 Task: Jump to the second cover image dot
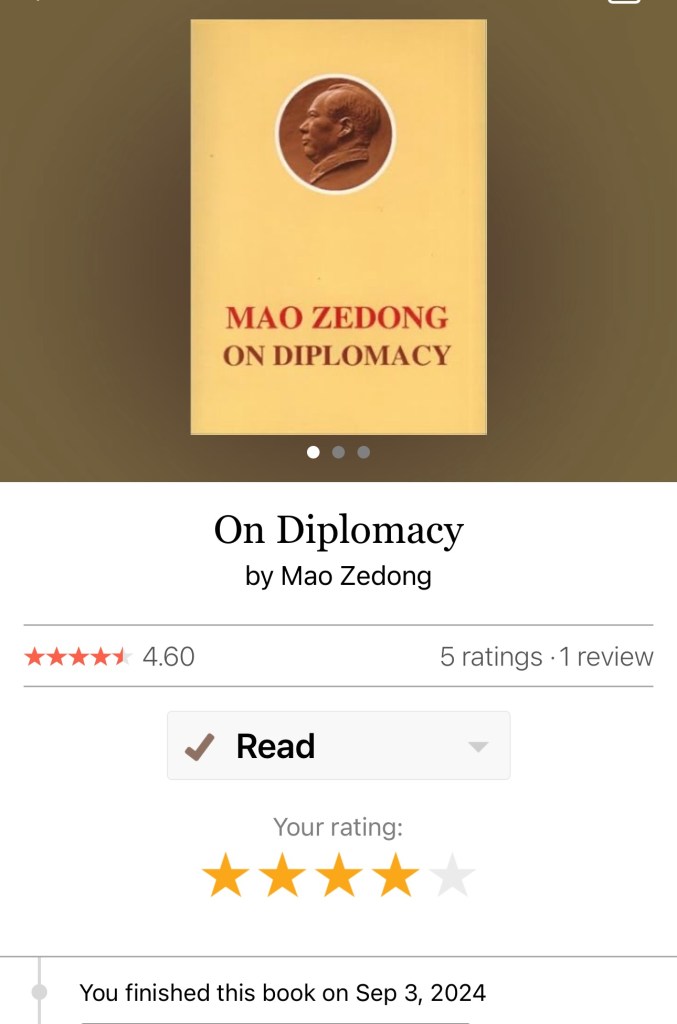(338, 452)
